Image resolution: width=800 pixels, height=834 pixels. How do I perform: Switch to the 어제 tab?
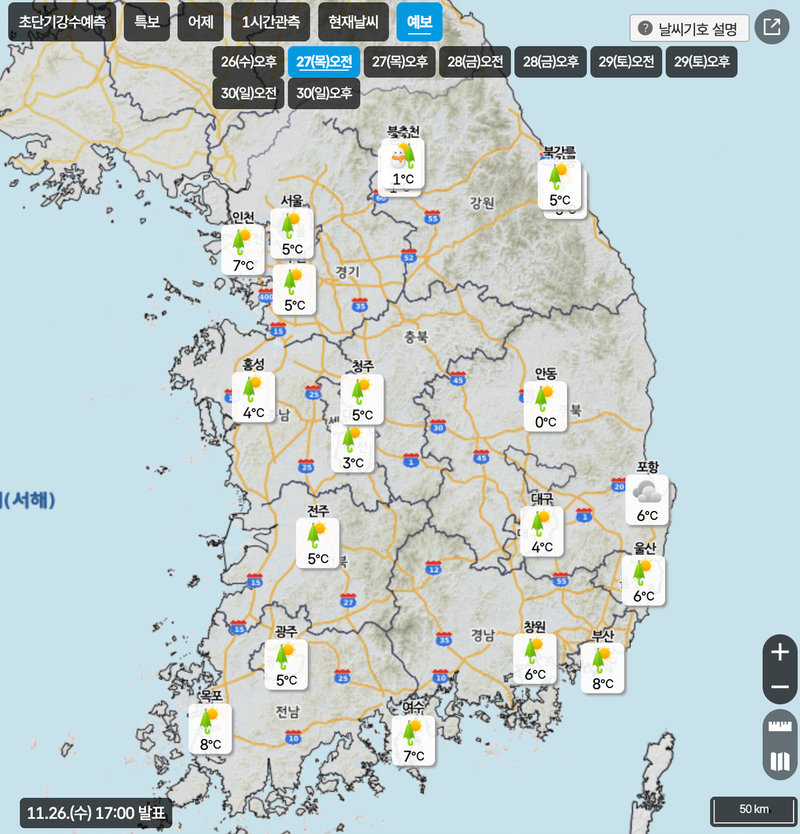[200, 22]
